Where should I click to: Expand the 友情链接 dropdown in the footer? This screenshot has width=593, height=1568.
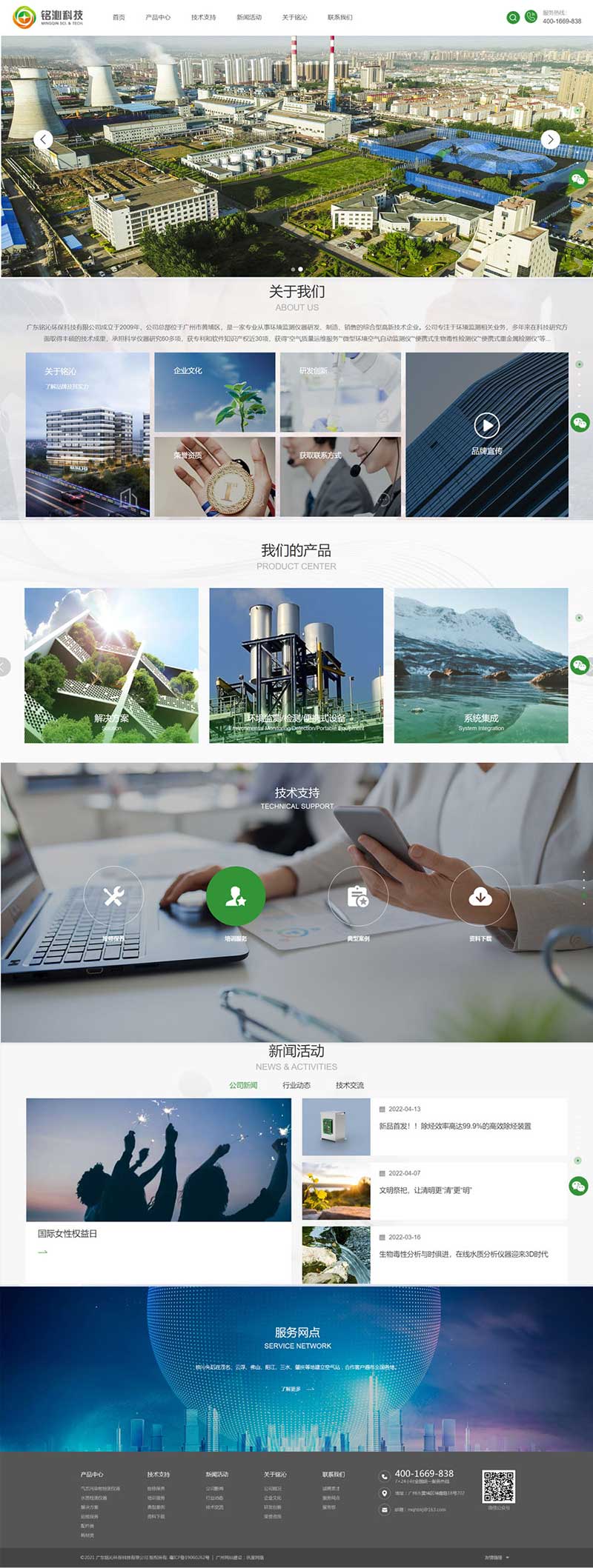[494, 1557]
